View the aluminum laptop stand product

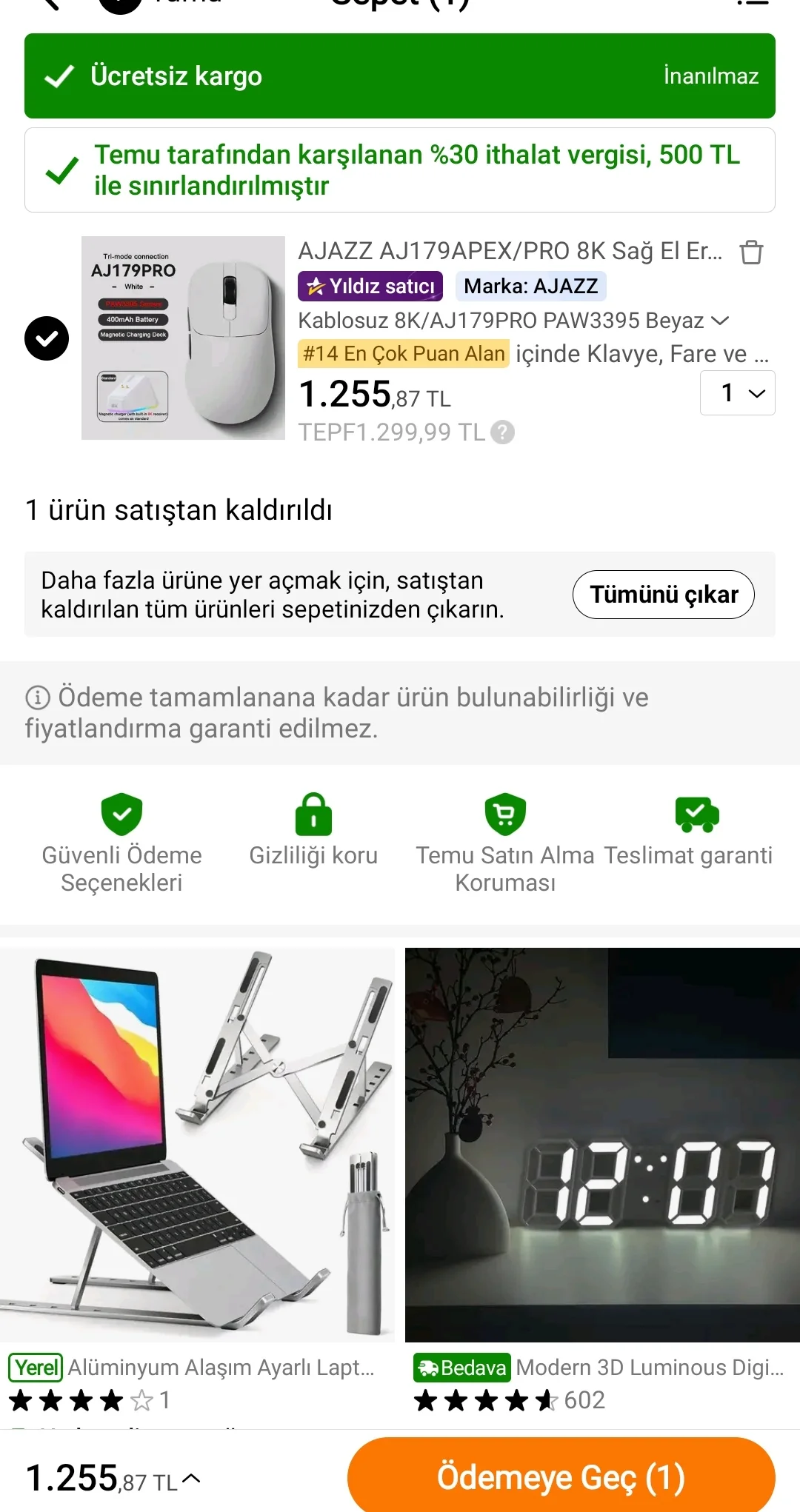pos(197,1145)
